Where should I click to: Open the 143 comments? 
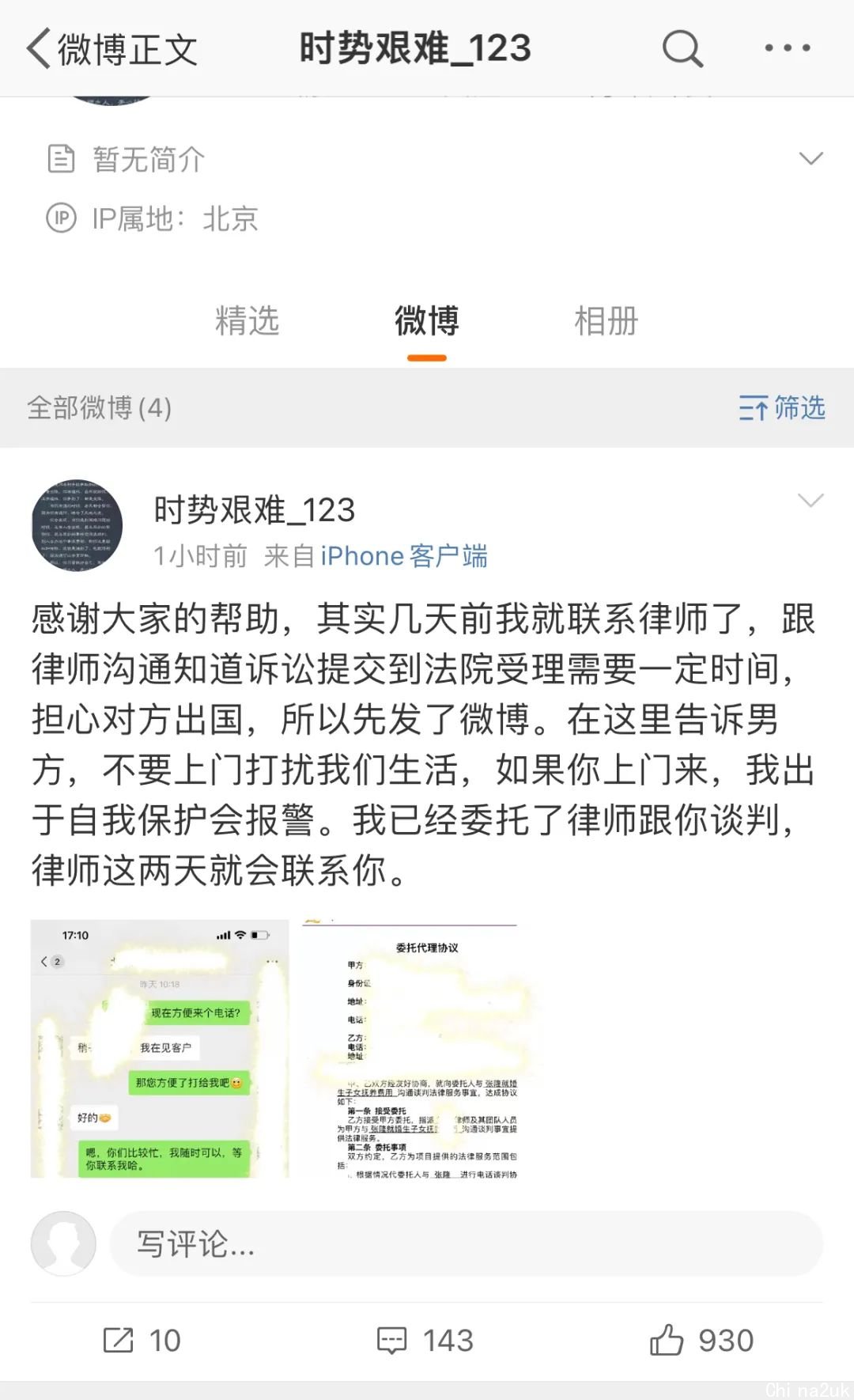coord(425,1340)
